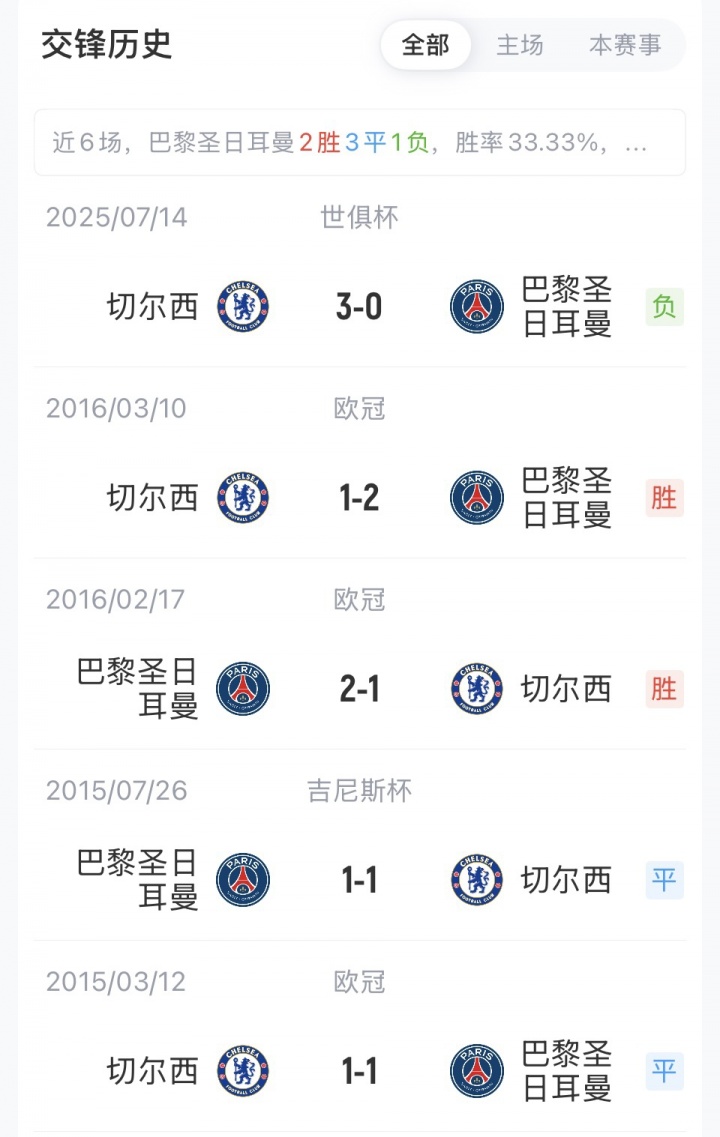Viewport: 720px width, 1137px height.
Task: View the 2016/02/17 欧冠 2-1 match
Action: (359, 689)
